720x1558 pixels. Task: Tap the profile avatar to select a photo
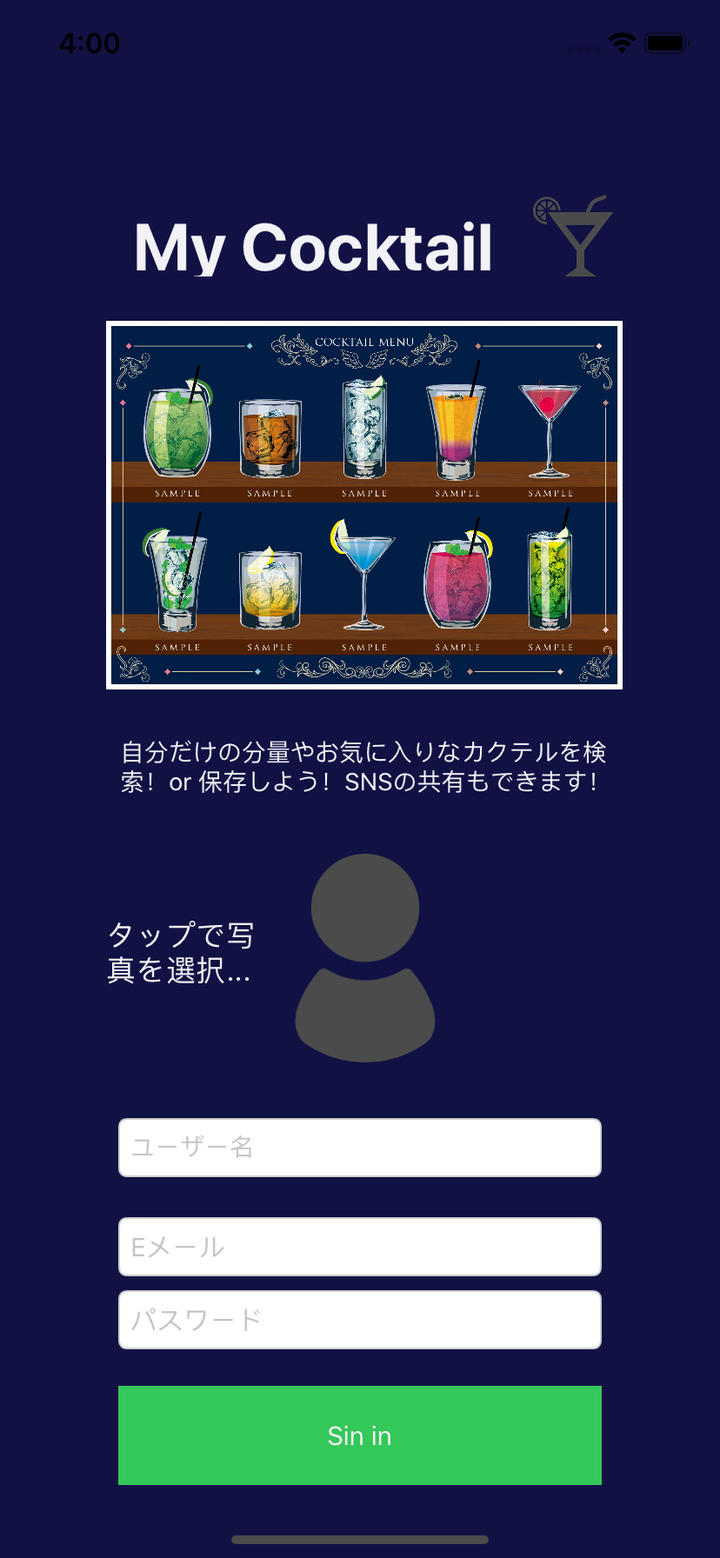click(365, 958)
